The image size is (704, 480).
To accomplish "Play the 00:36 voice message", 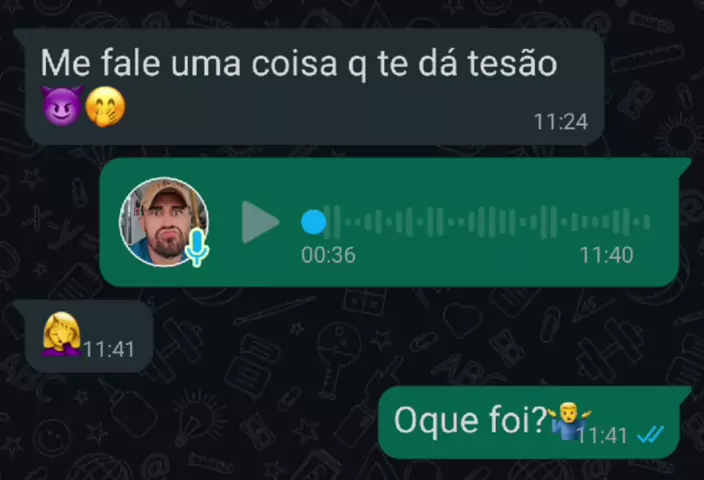I will pyautogui.click(x=260, y=222).
